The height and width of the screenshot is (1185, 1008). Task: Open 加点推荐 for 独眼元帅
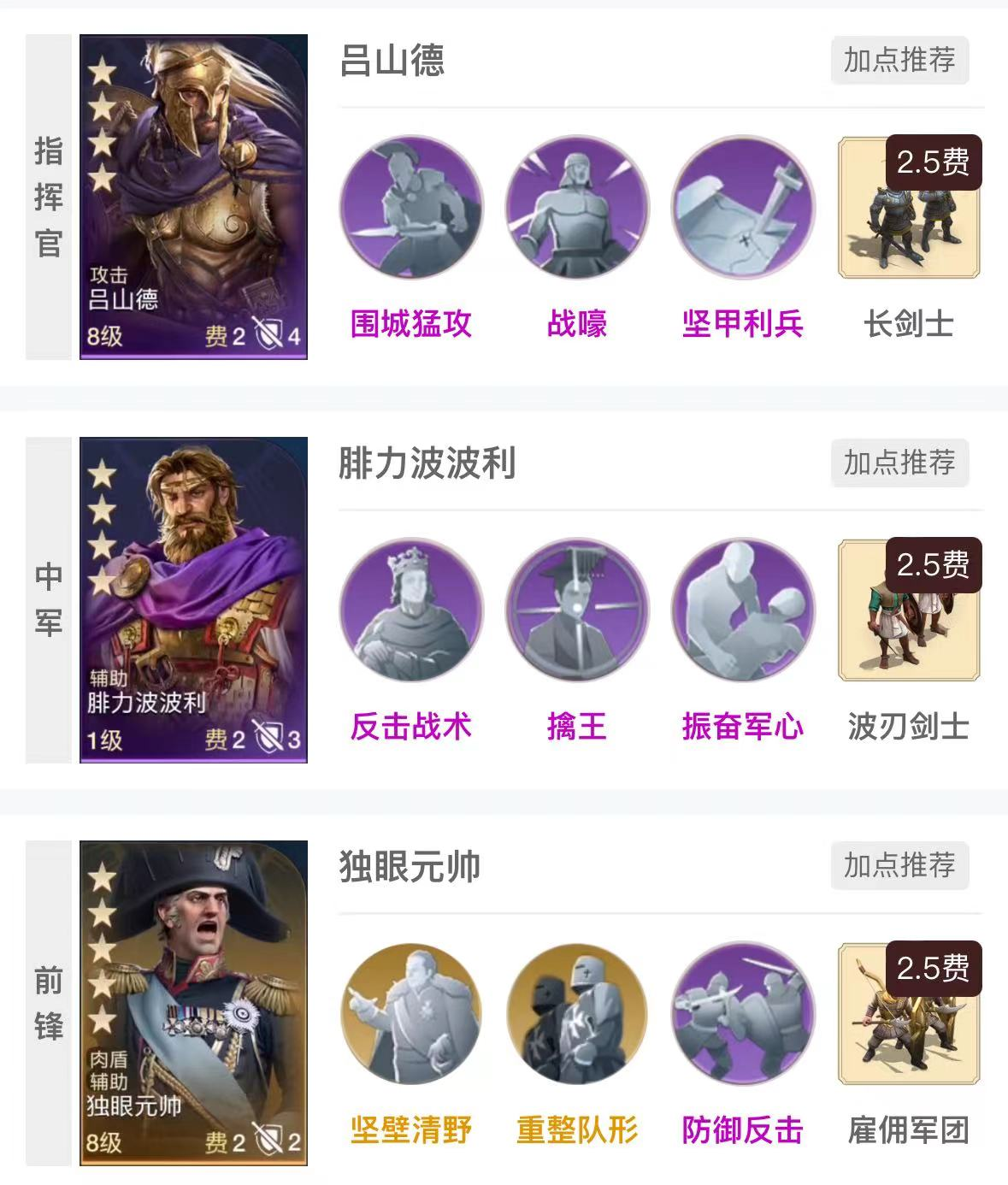pyautogui.click(x=899, y=865)
